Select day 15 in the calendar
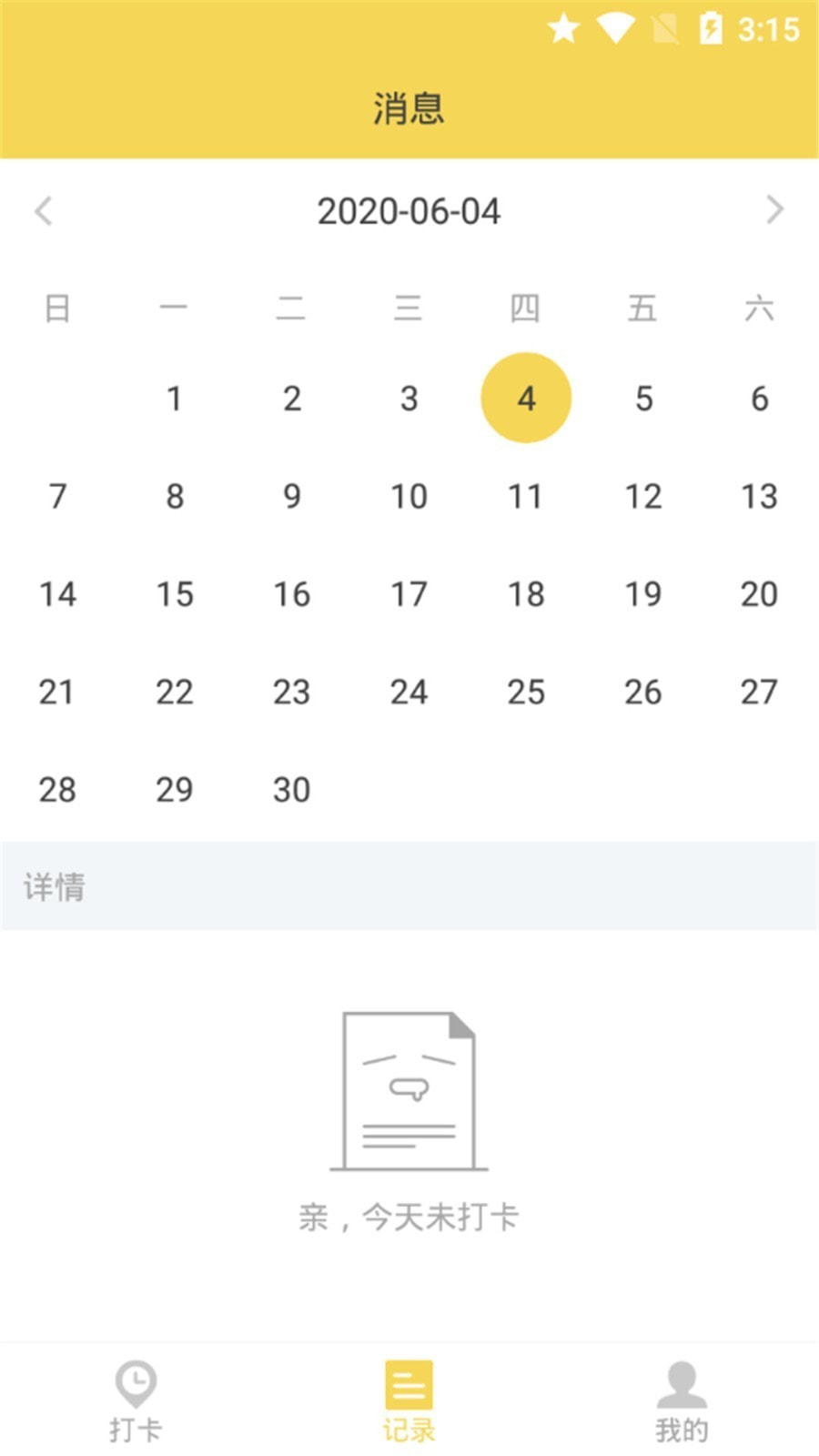The image size is (819, 1456). 175,594
